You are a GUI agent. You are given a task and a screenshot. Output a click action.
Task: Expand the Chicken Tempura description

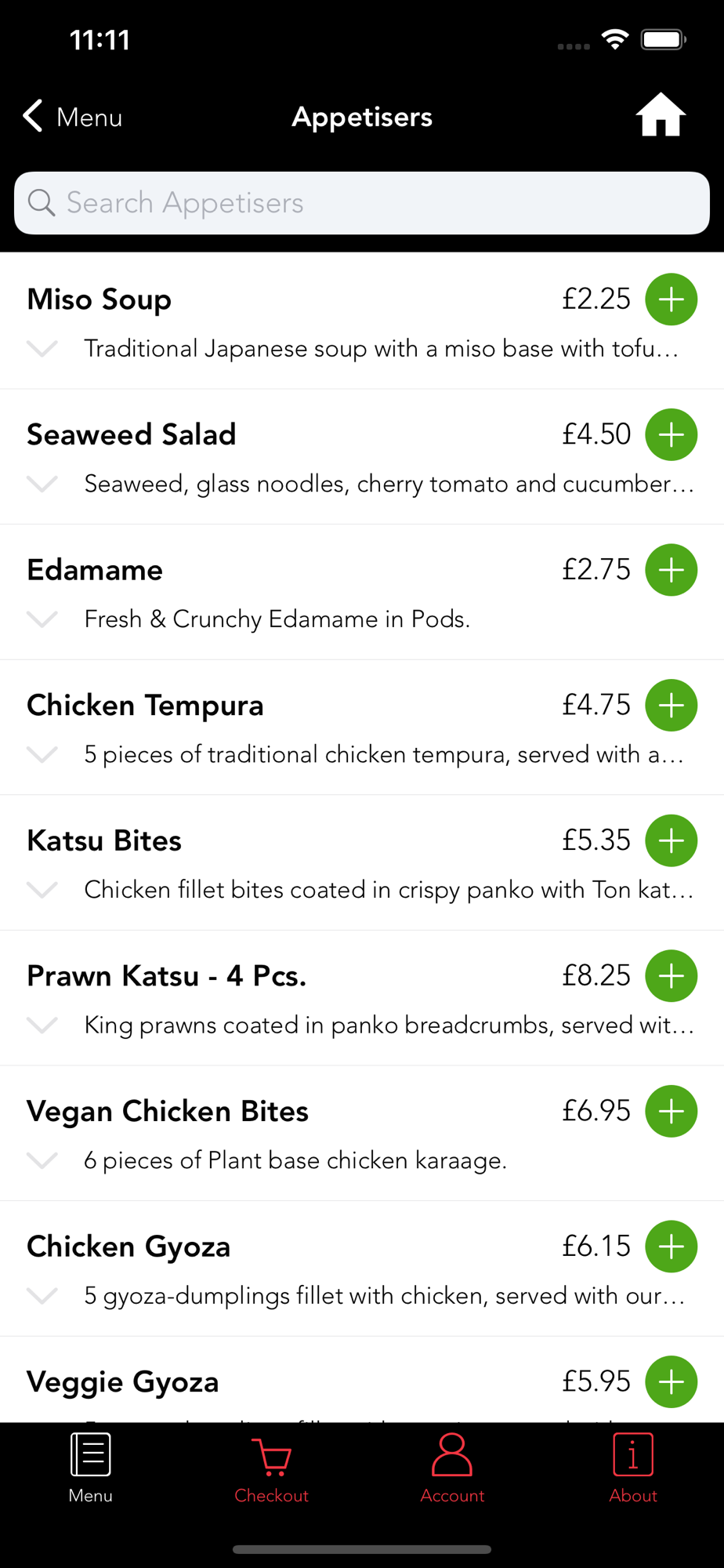pos(42,754)
